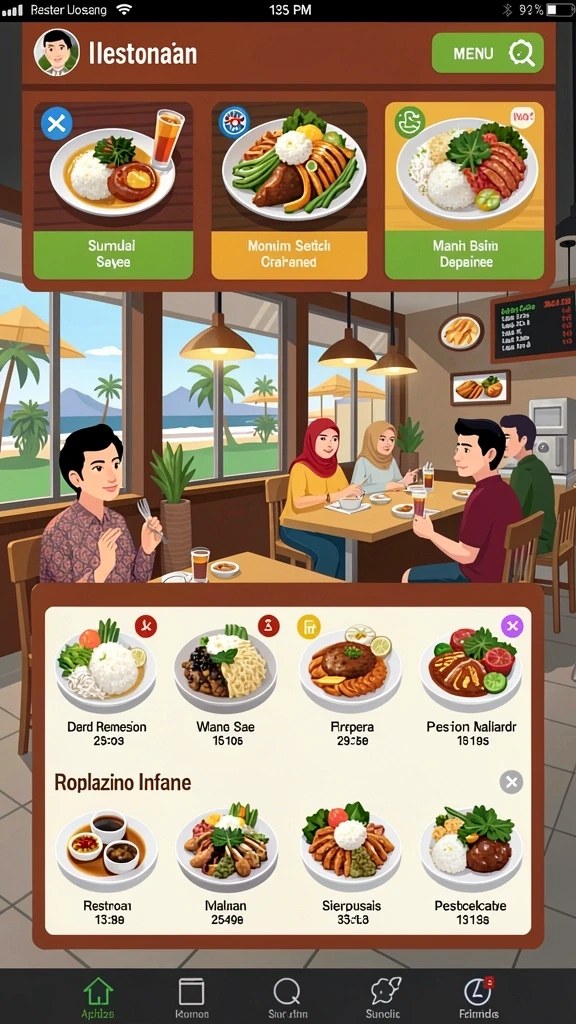The height and width of the screenshot is (1024, 576).
Task: Open the Malnan dish
Action: pyautogui.click(x=226, y=864)
